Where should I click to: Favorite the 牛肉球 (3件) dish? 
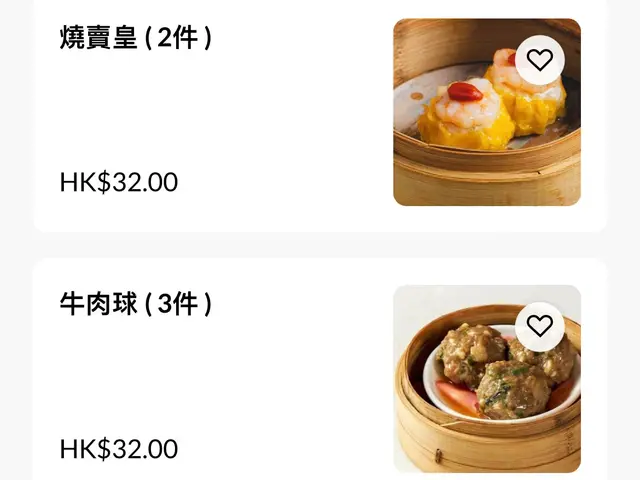[540, 326]
